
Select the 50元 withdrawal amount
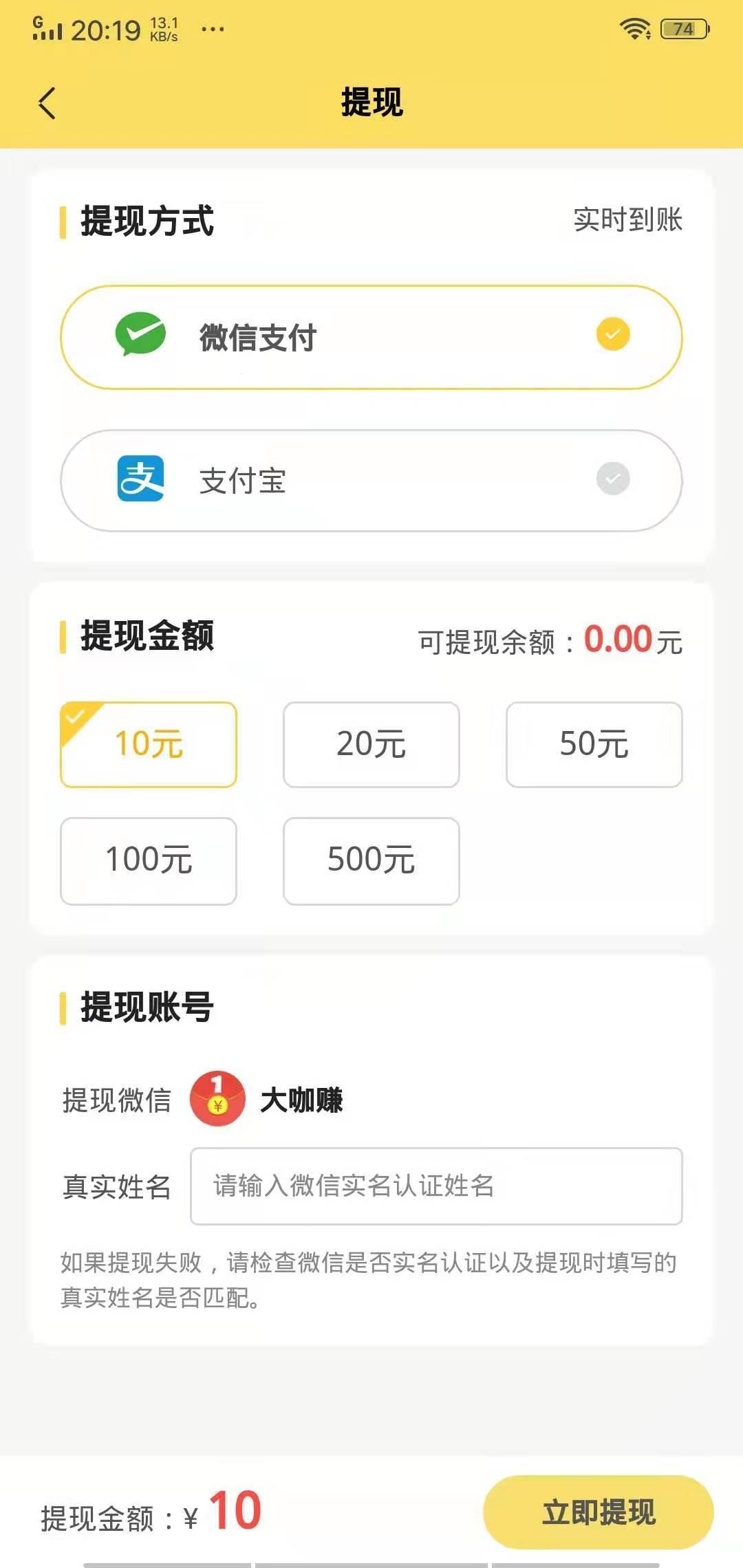click(593, 744)
